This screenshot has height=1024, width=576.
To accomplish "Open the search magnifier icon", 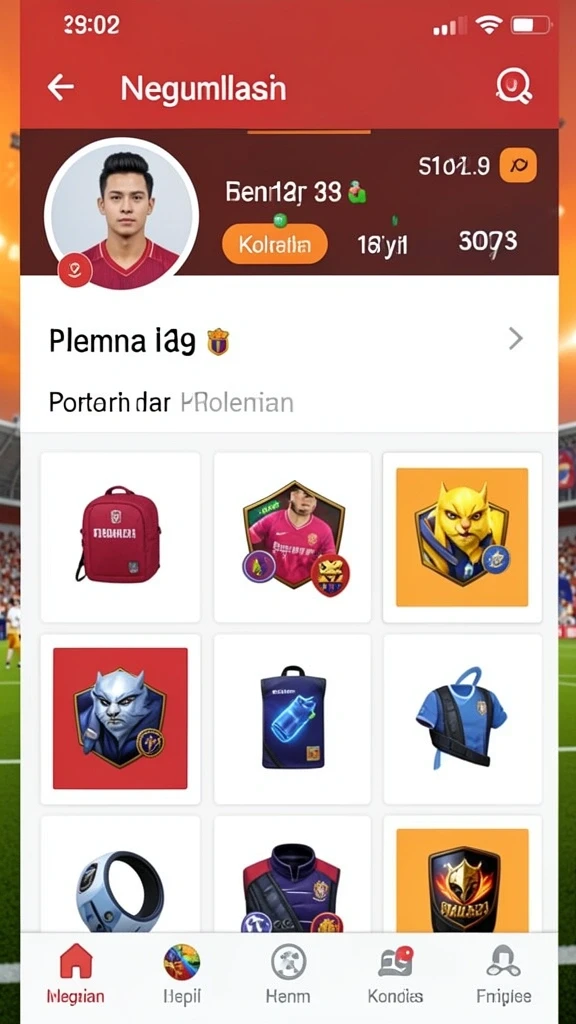I will click(x=514, y=86).
